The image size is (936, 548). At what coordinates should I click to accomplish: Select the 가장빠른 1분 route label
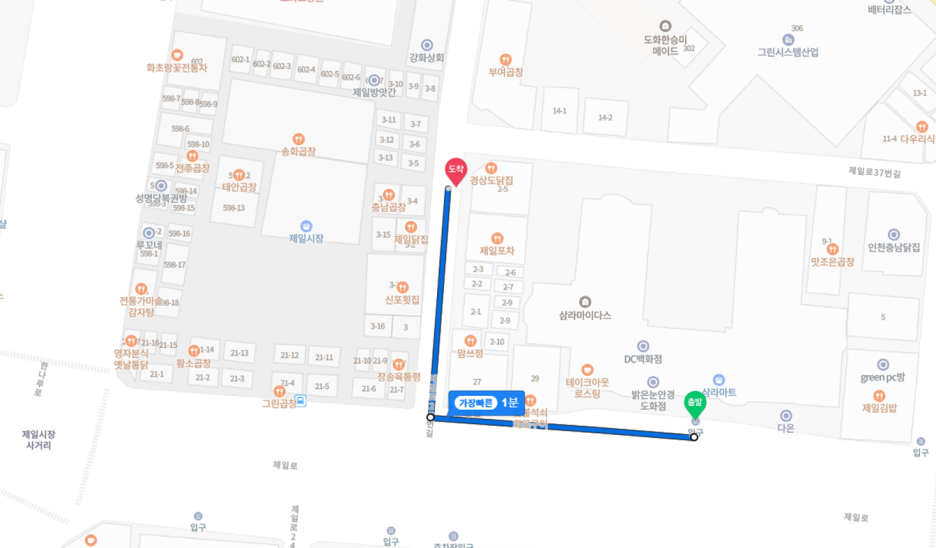pyautogui.click(x=485, y=402)
